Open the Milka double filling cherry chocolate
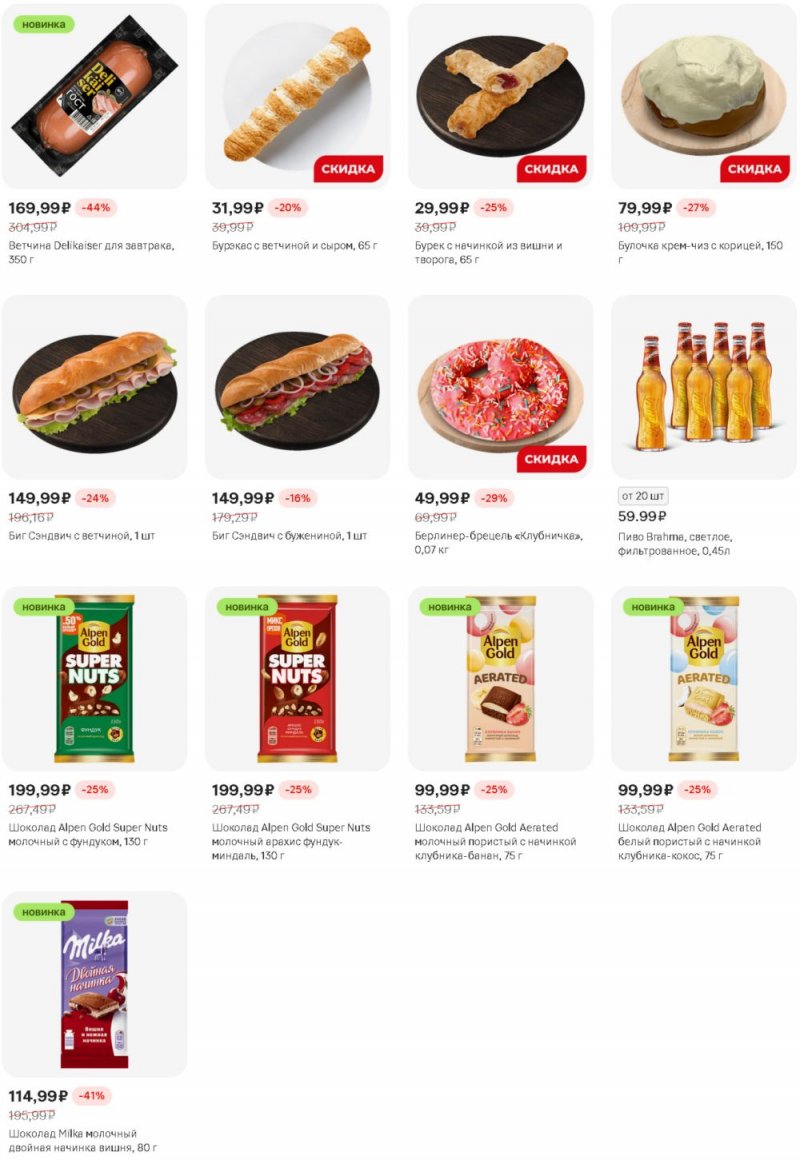The image size is (800, 1160). [x=94, y=985]
